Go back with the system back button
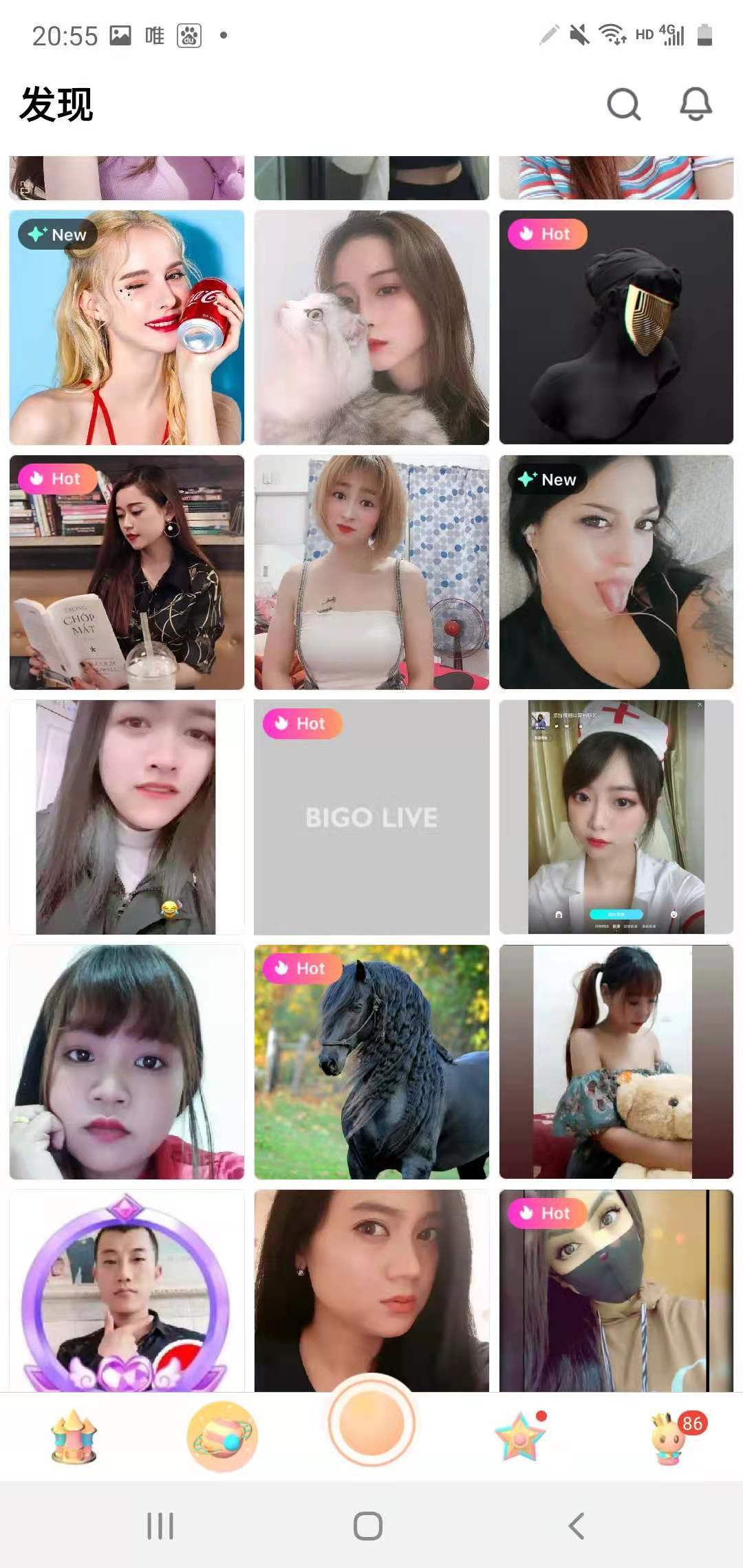Image resolution: width=743 pixels, height=1568 pixels. [577, 1526]
